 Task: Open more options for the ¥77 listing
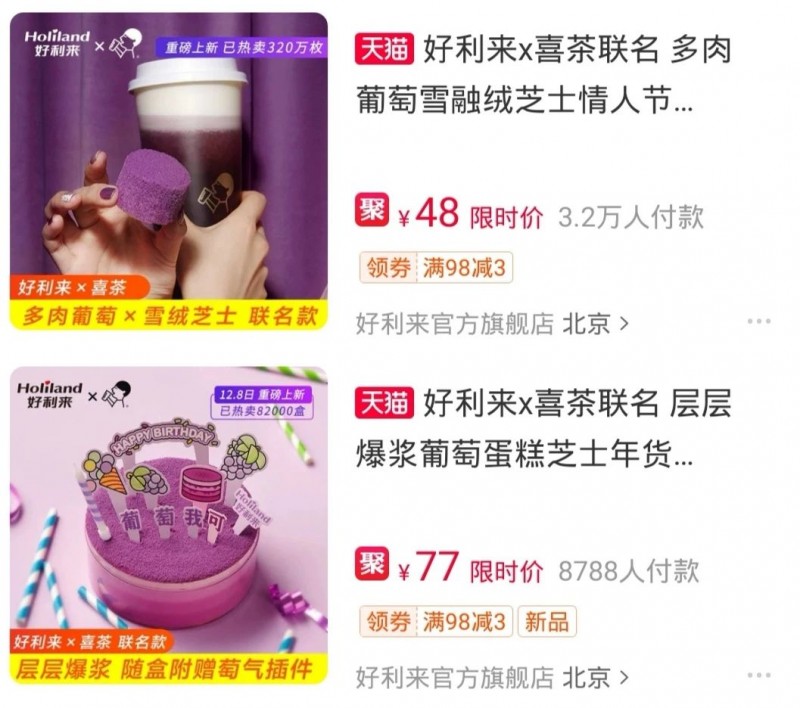(x=759, y=677)
